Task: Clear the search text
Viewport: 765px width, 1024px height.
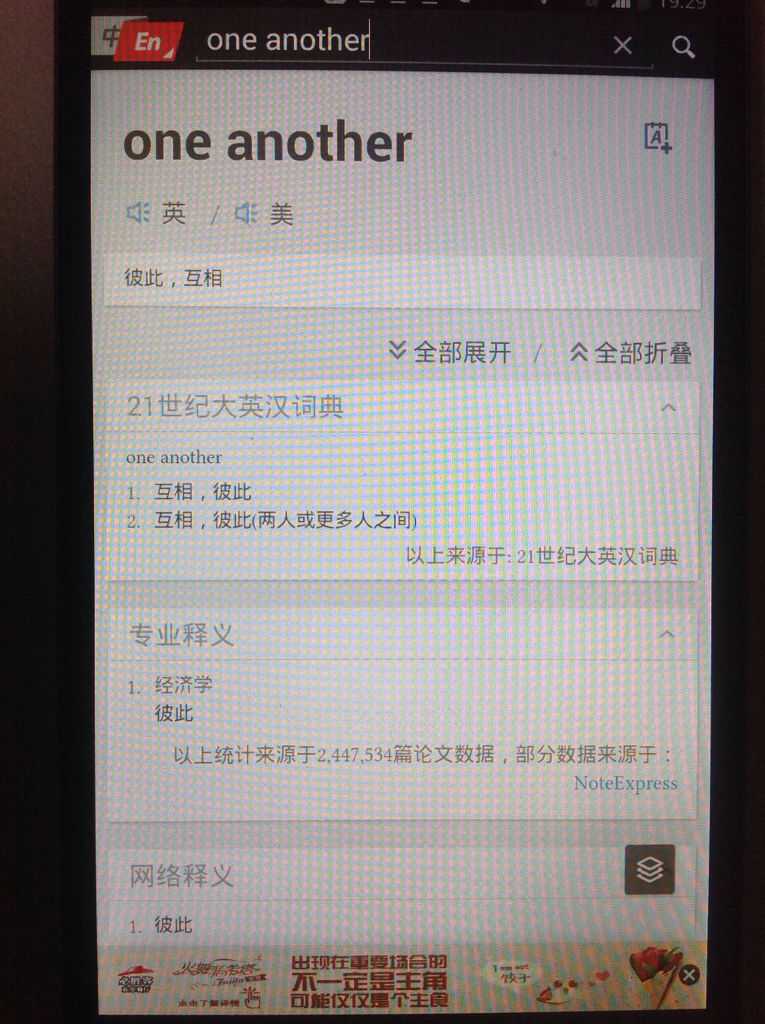Action: point(622,45)
